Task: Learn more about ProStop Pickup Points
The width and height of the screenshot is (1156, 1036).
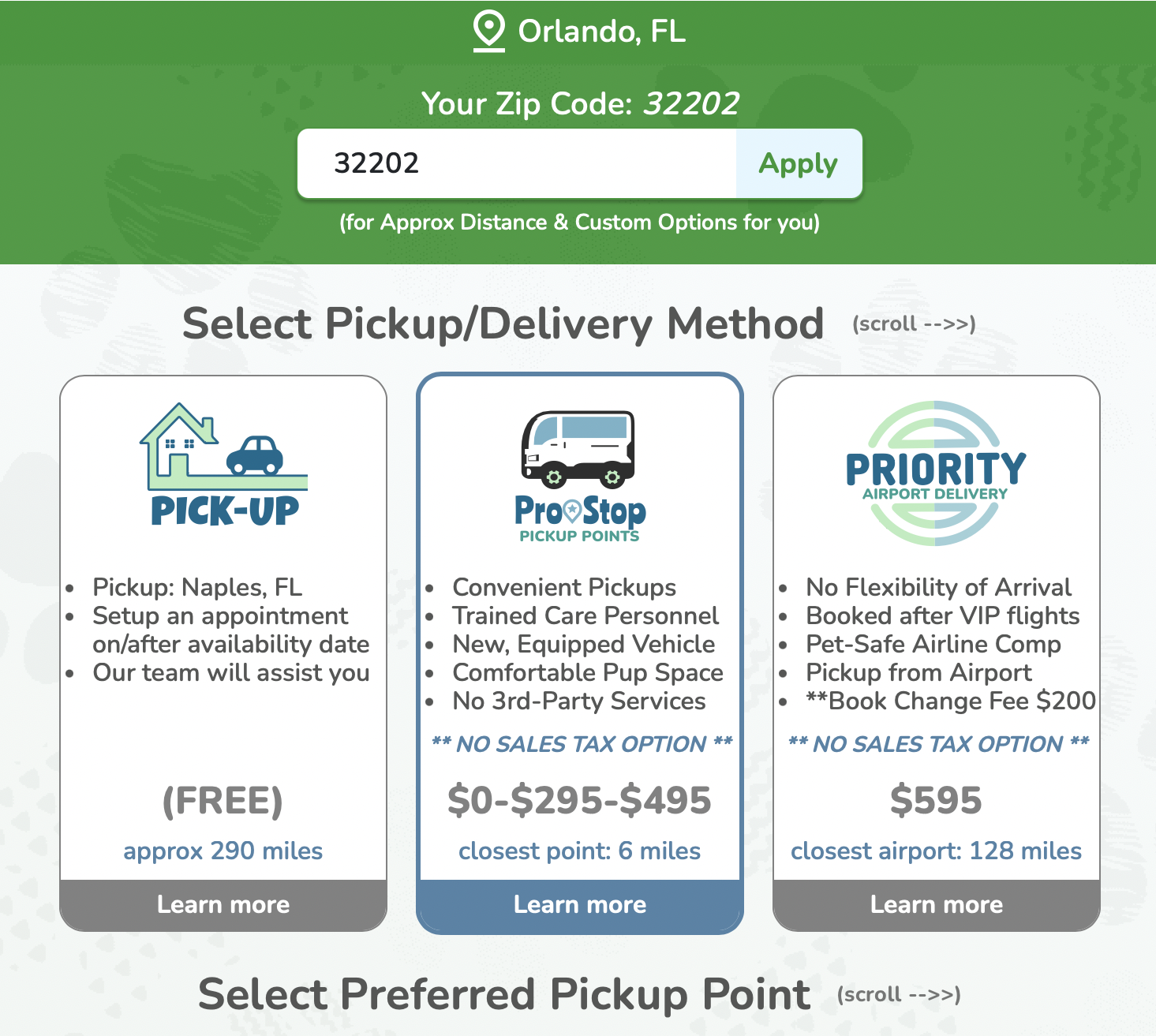Action: coord(580,904)
